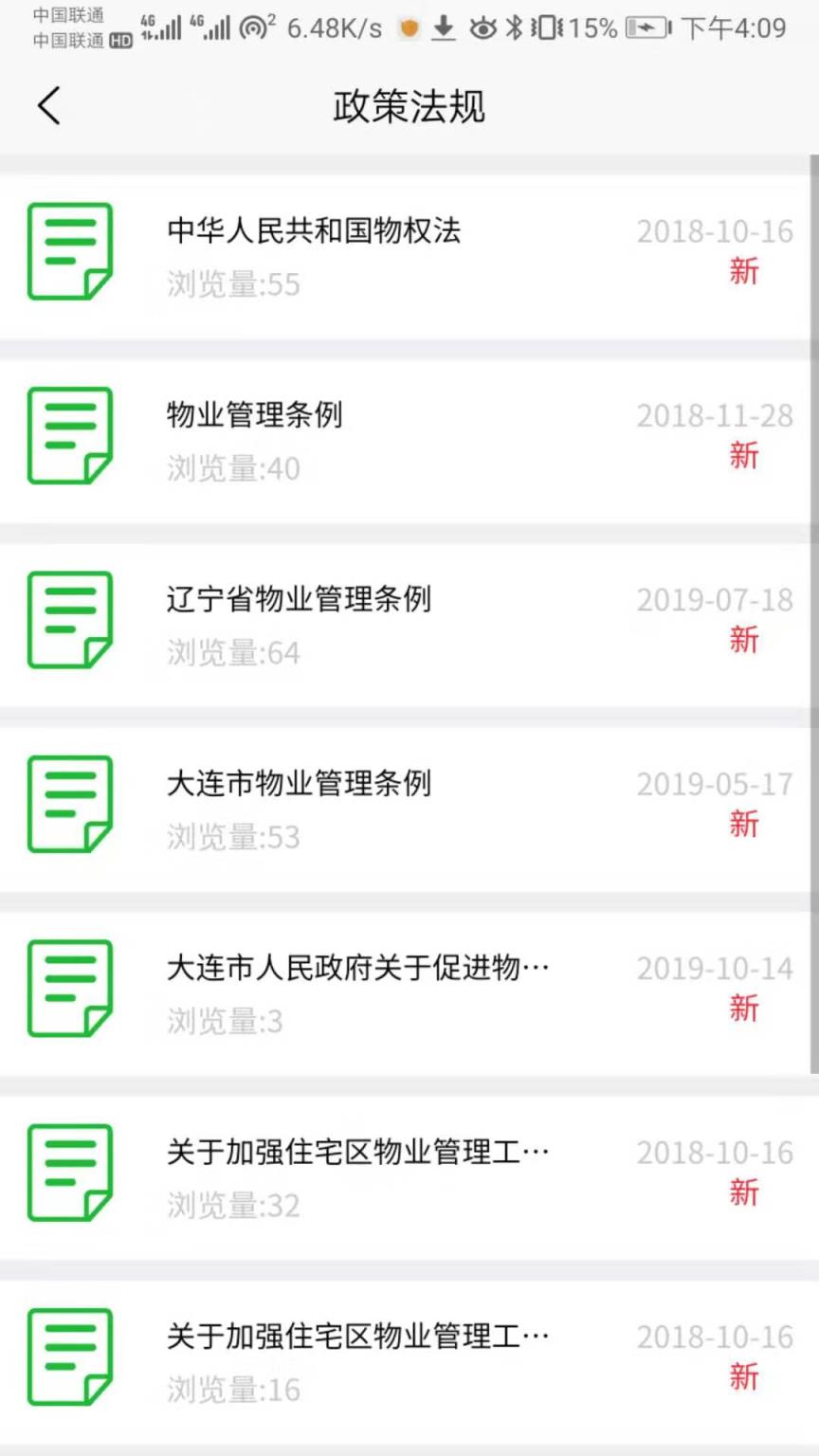
Task: Tap the view count 浏览量:55 text
Action: tap(233, 284)
